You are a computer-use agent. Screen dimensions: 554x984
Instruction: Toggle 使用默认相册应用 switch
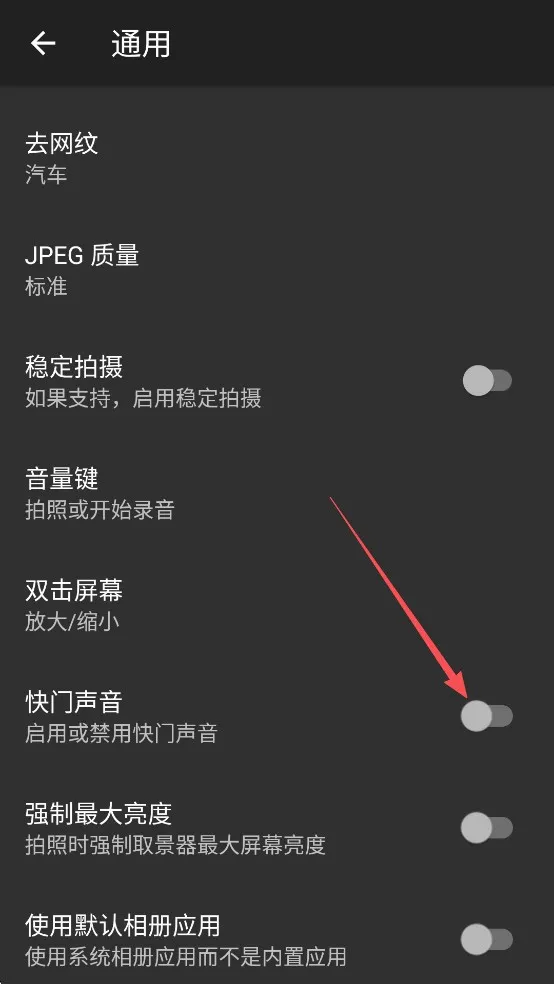(487, 939)
